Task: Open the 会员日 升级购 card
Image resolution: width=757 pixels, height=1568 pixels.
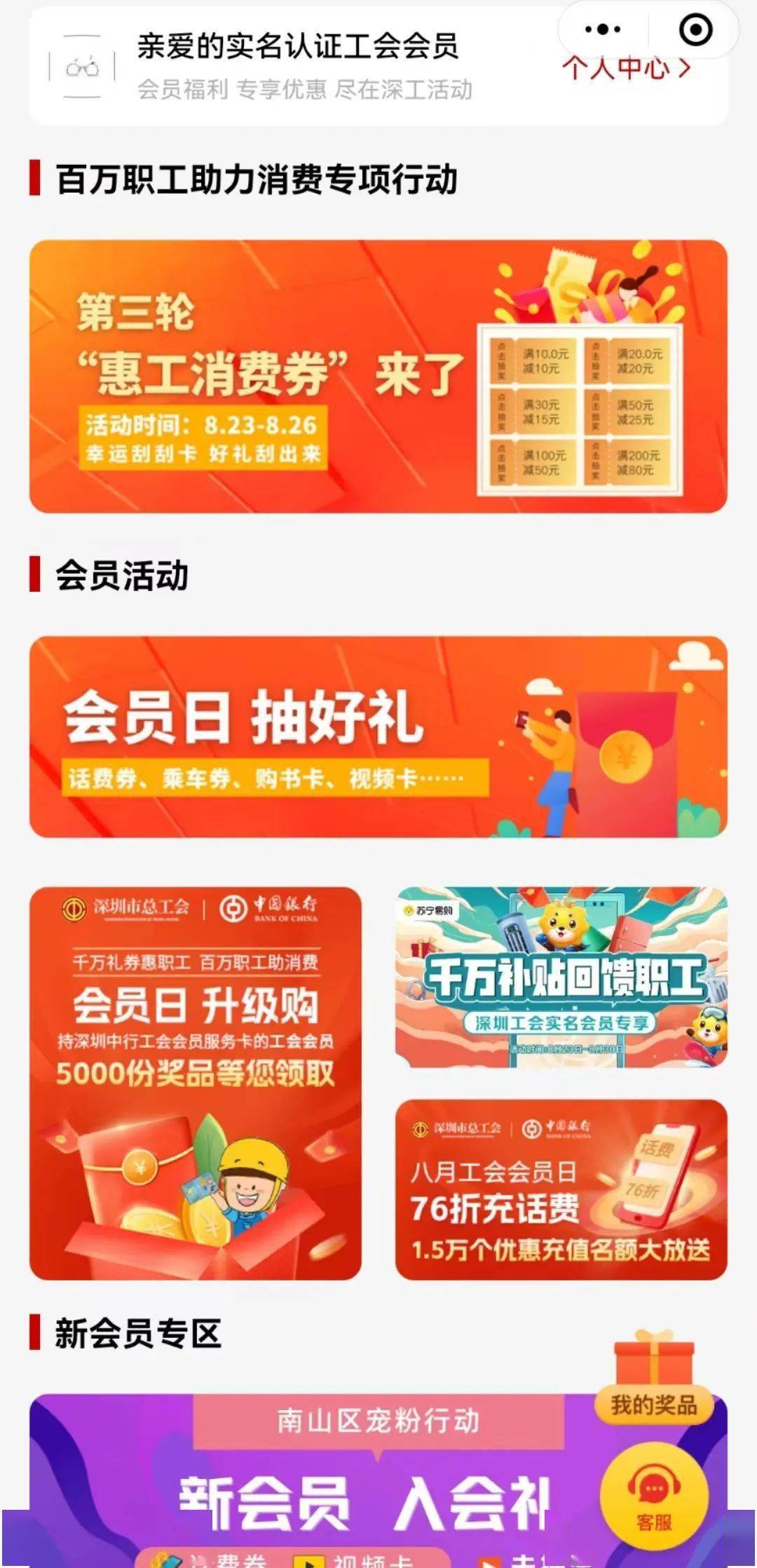Action: (x=196, y=1083)
